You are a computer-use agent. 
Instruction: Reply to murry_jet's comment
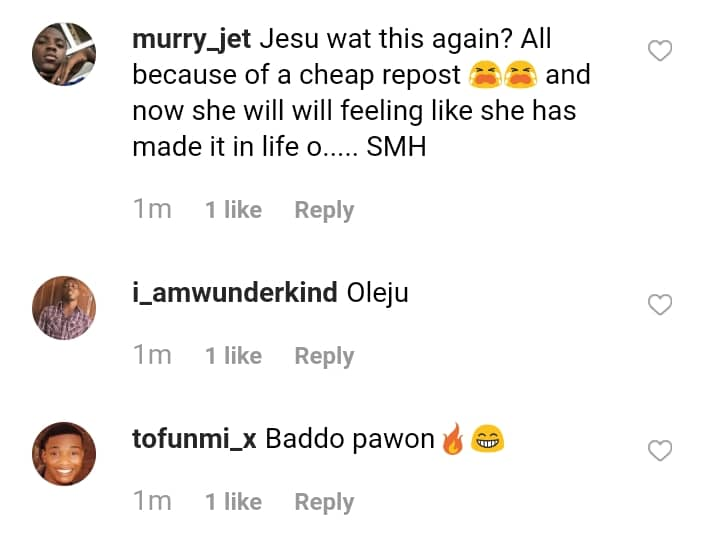324,210
